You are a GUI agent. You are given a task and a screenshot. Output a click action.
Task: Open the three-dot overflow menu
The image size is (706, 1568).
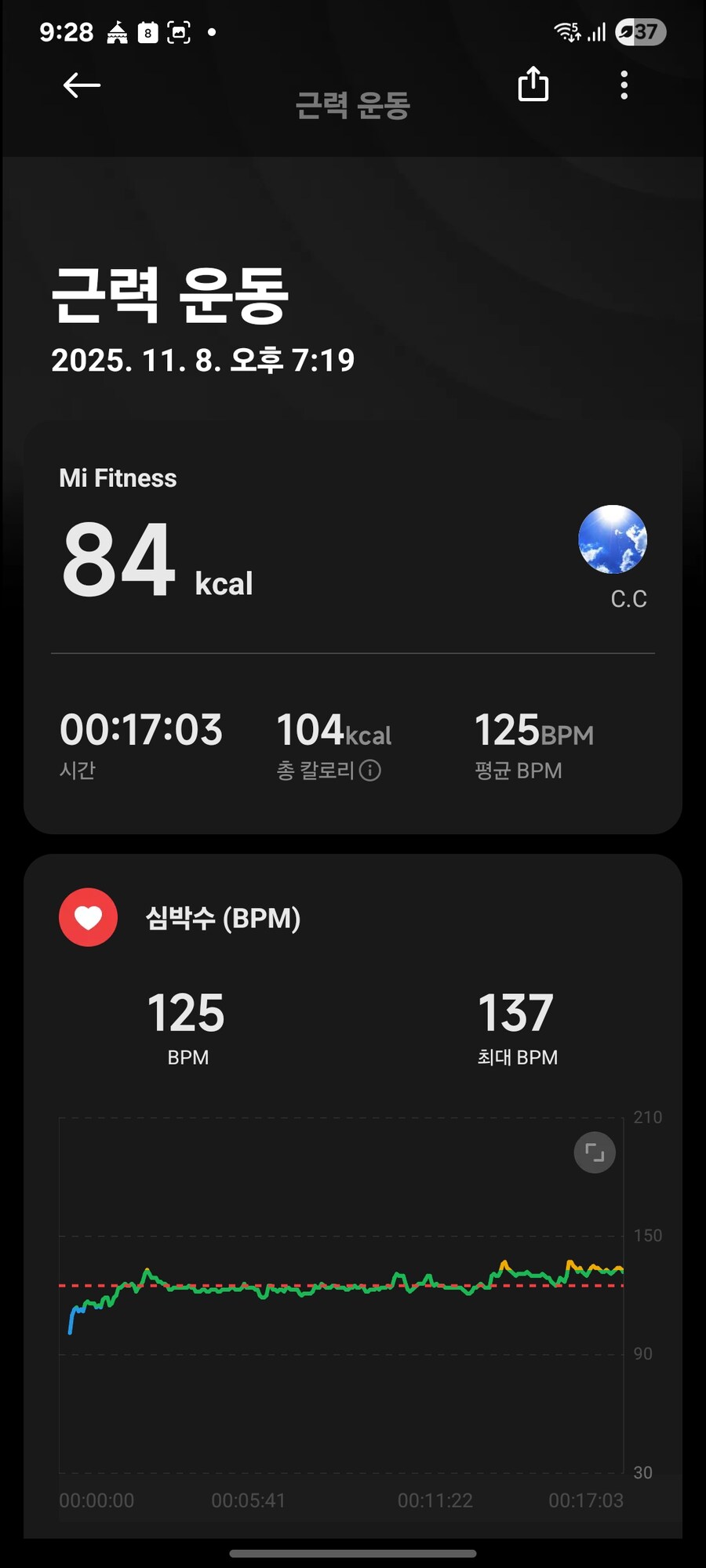tap(624, 85)
